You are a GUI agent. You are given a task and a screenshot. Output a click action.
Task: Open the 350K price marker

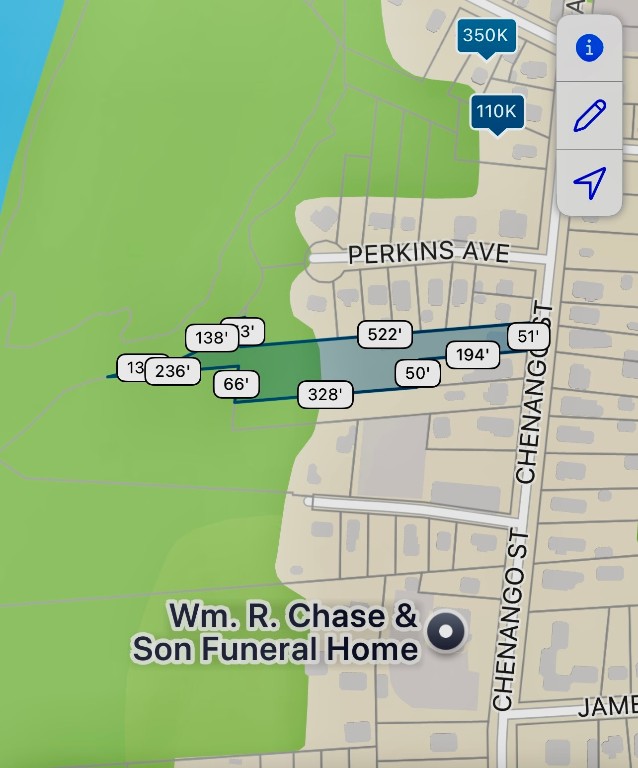tap(485, 36)
